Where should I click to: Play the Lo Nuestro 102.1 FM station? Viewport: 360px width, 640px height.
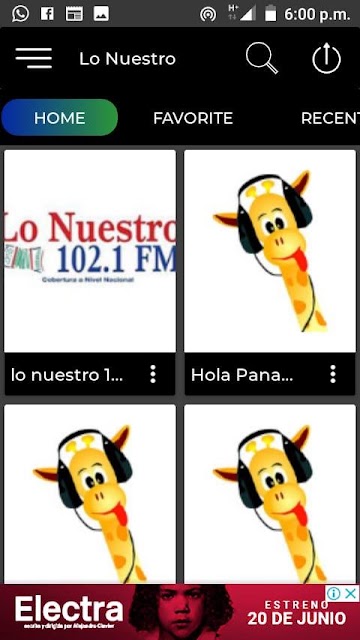[x=90, y=251]
